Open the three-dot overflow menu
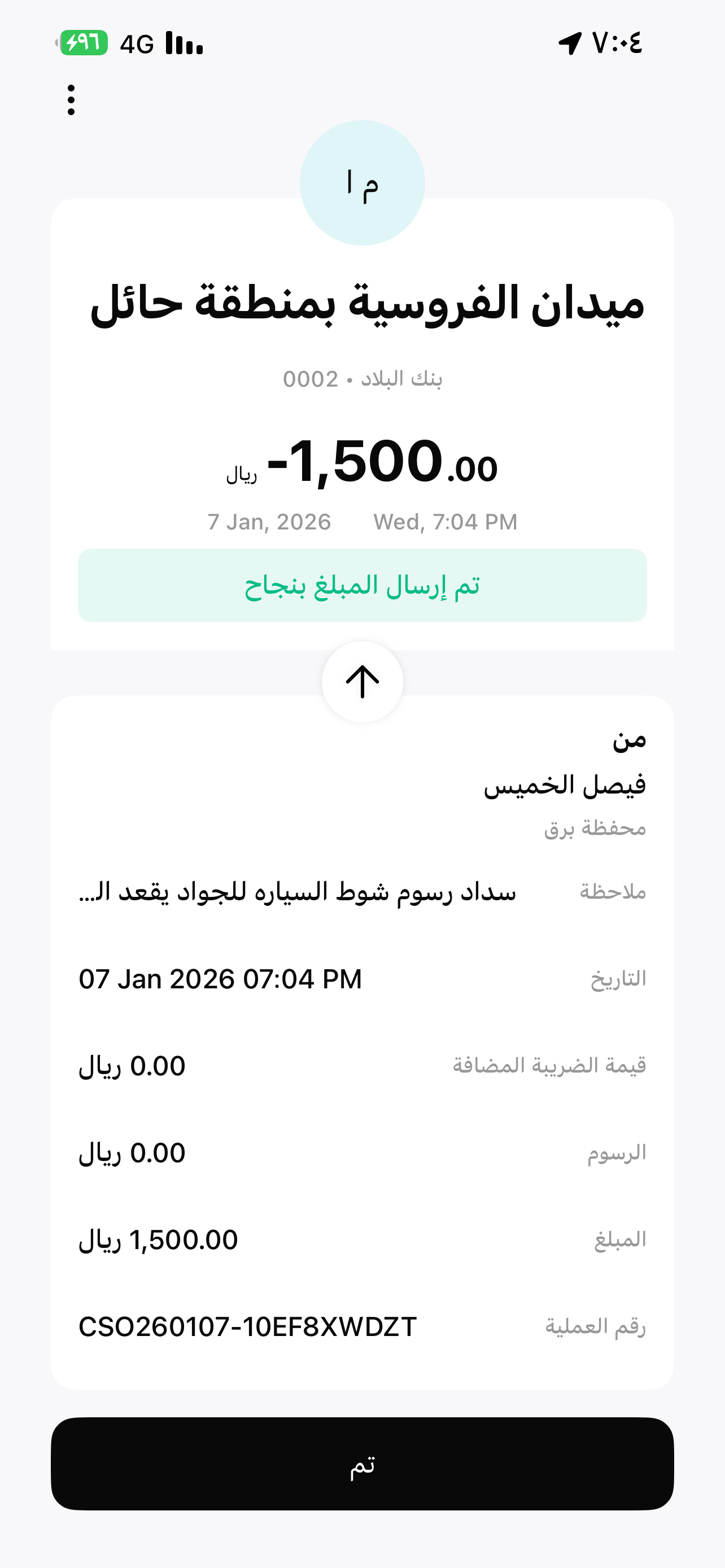The image size is (725, 1568). (x=71, y=100)
